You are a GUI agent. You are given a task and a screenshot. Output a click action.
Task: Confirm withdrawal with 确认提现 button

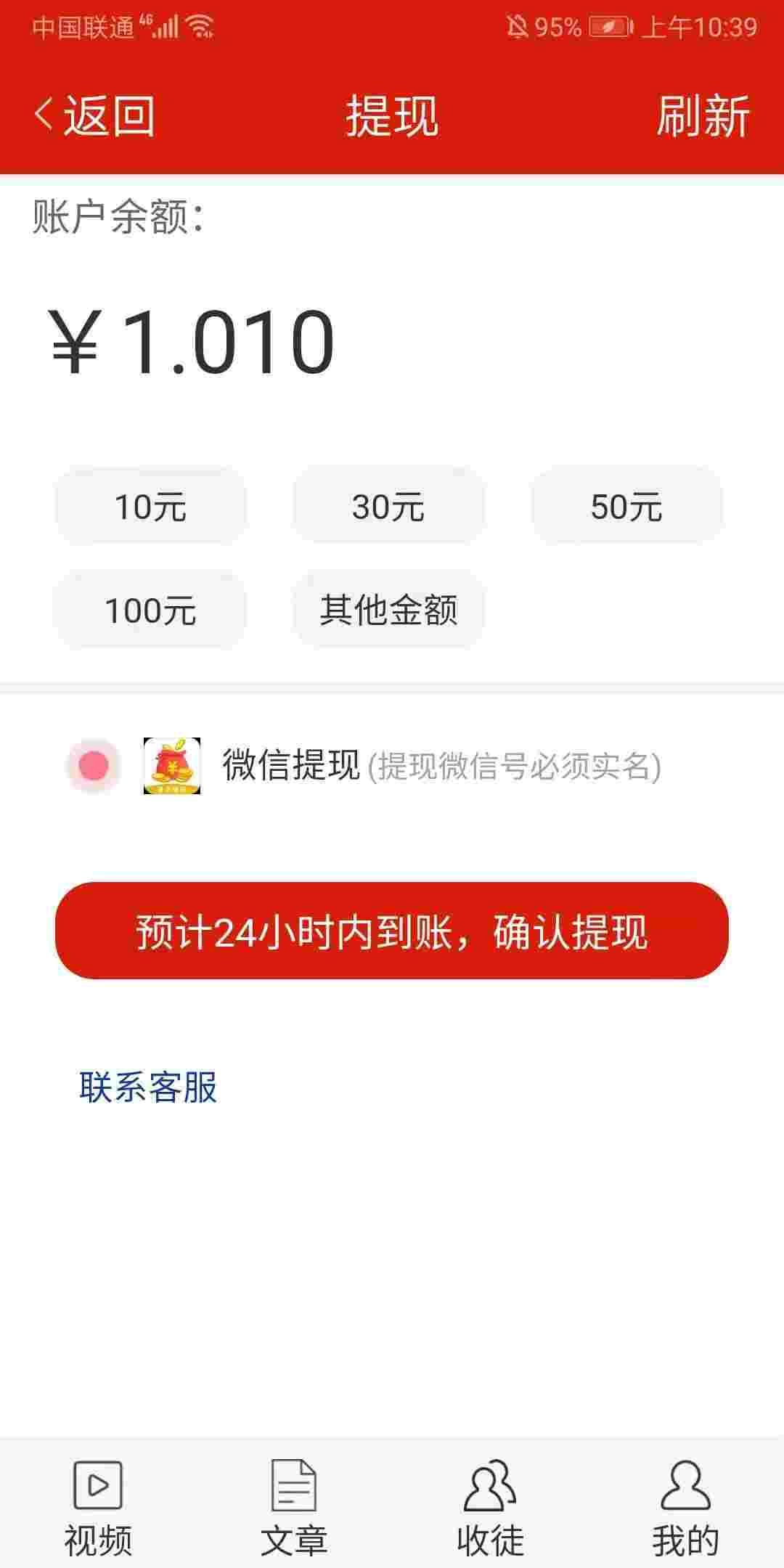[x=392, y=931]
